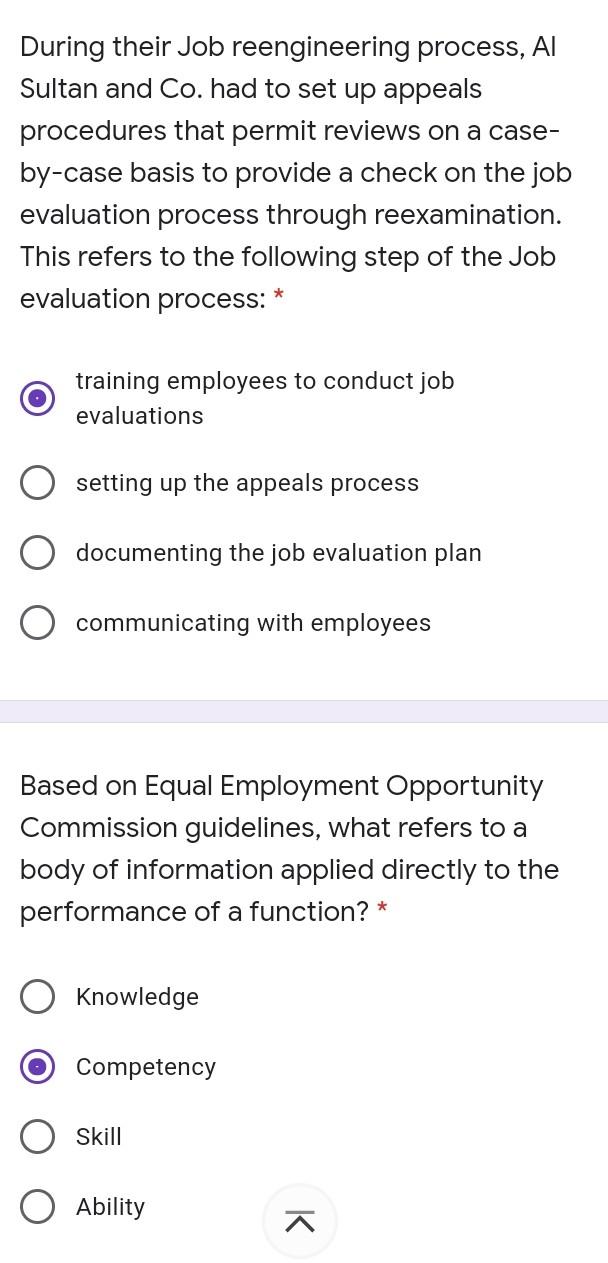608x1263 pixels.
Task: Pick Skill as the answer
Action: (x=38, y=1137)
